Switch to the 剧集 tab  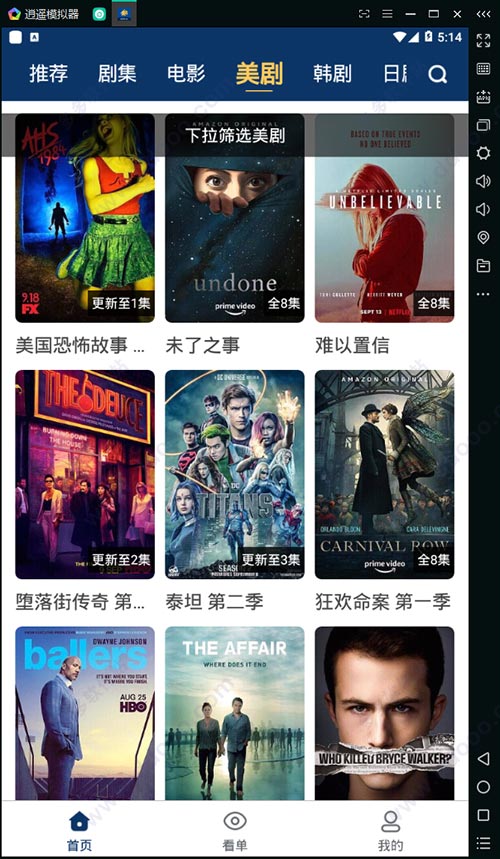[x=117, y=73]
